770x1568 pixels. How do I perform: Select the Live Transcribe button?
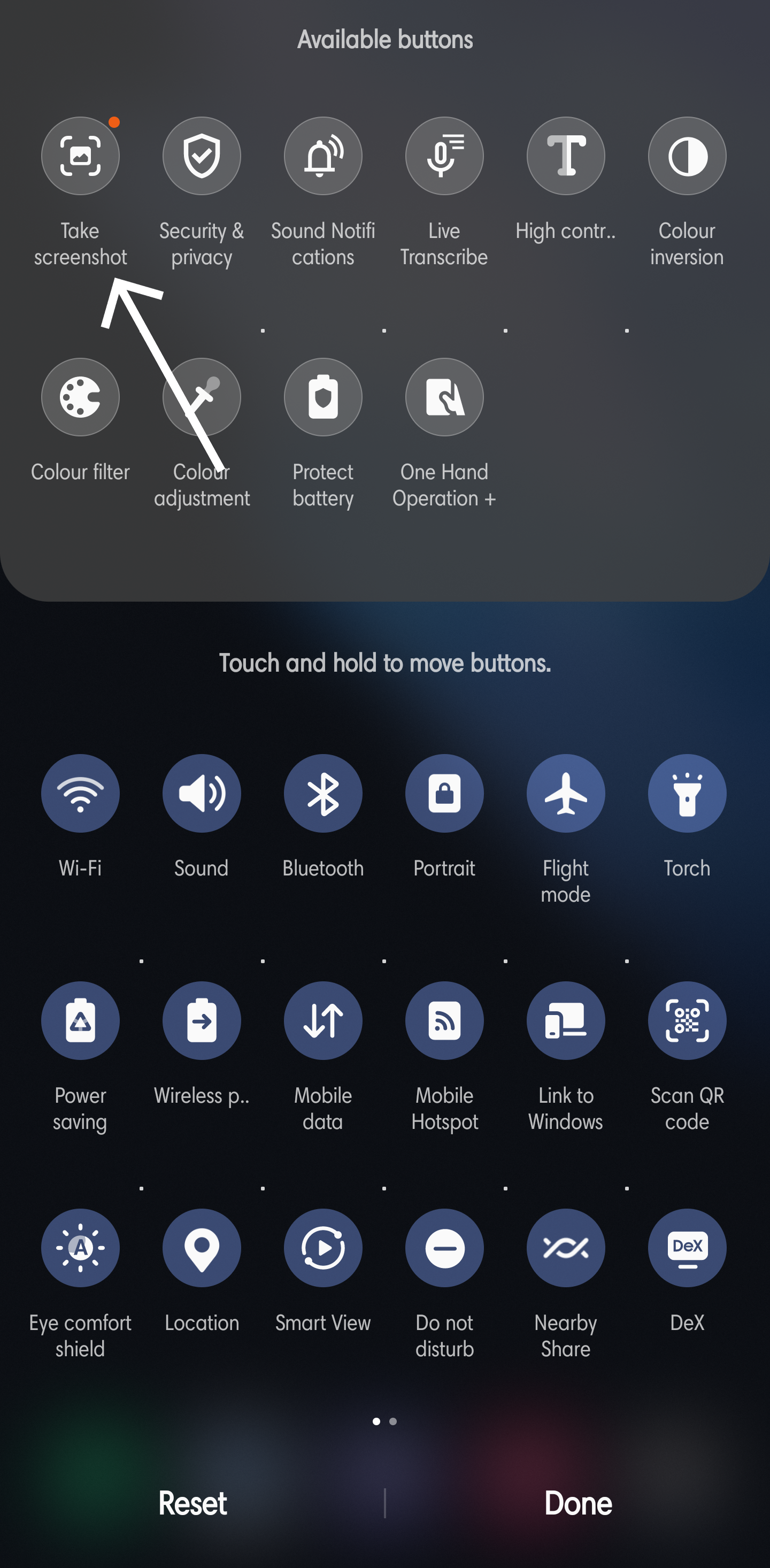(x=444, y=157)
